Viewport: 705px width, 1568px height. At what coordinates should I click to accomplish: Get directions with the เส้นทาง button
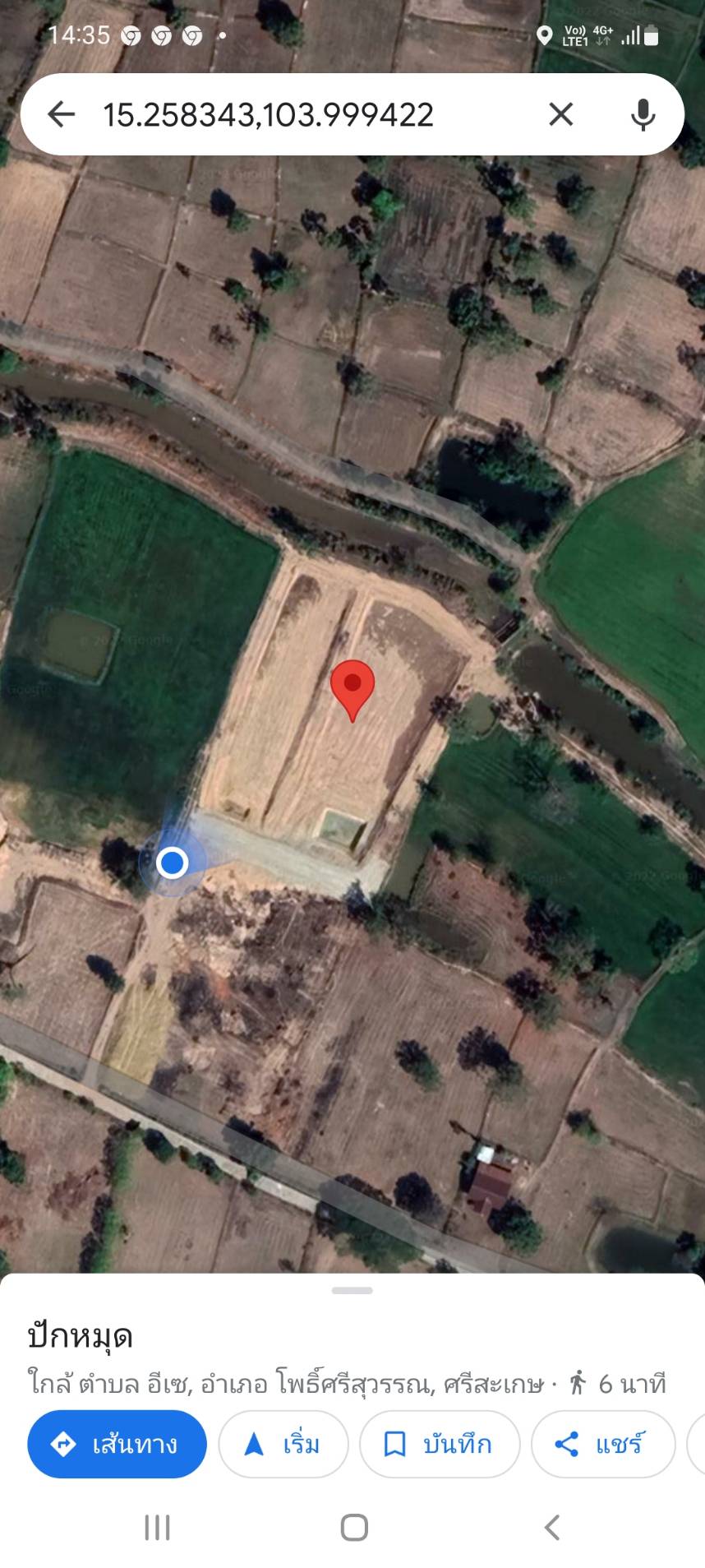pos(117,1444)
